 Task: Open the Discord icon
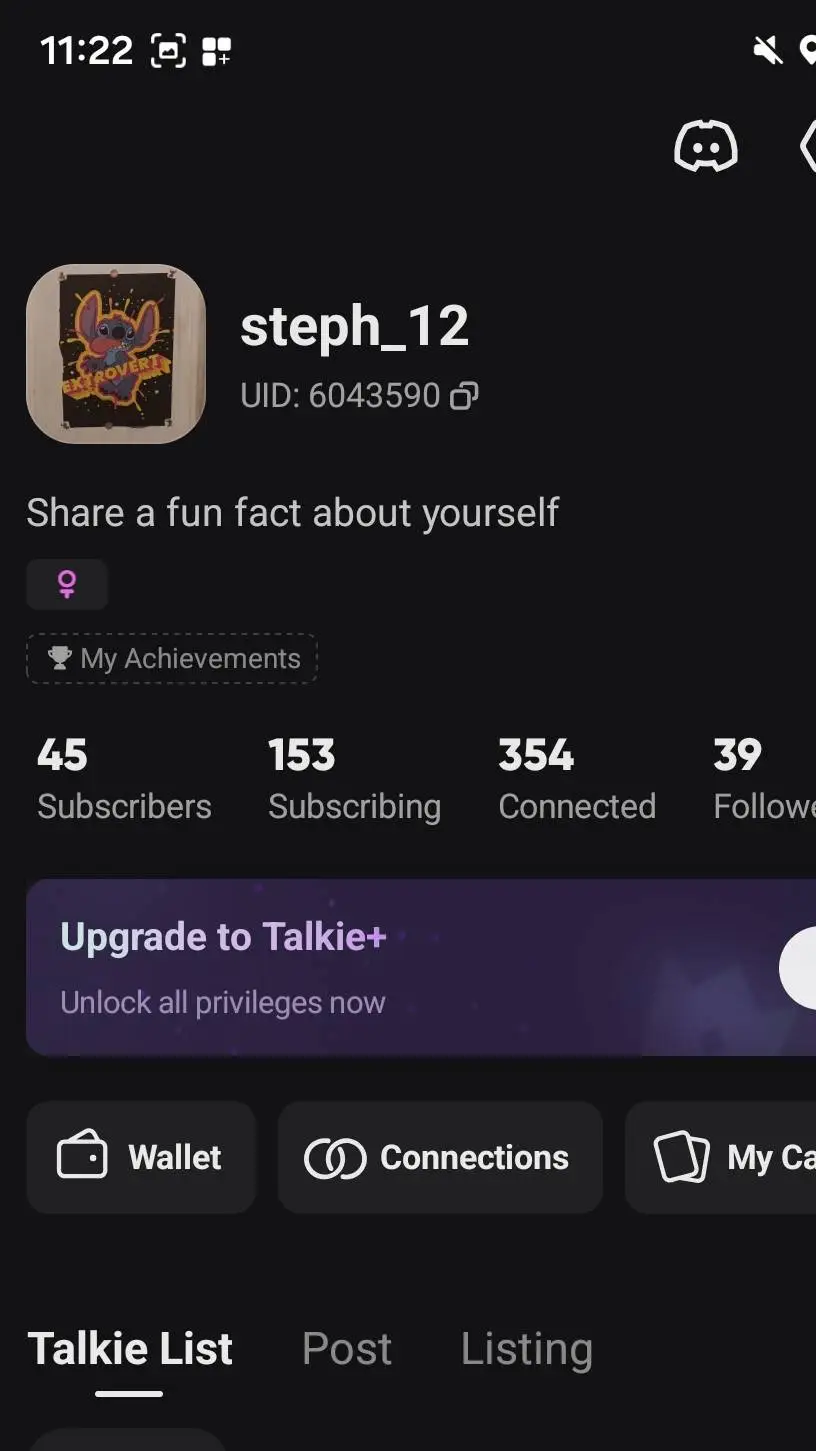point(706,147)
